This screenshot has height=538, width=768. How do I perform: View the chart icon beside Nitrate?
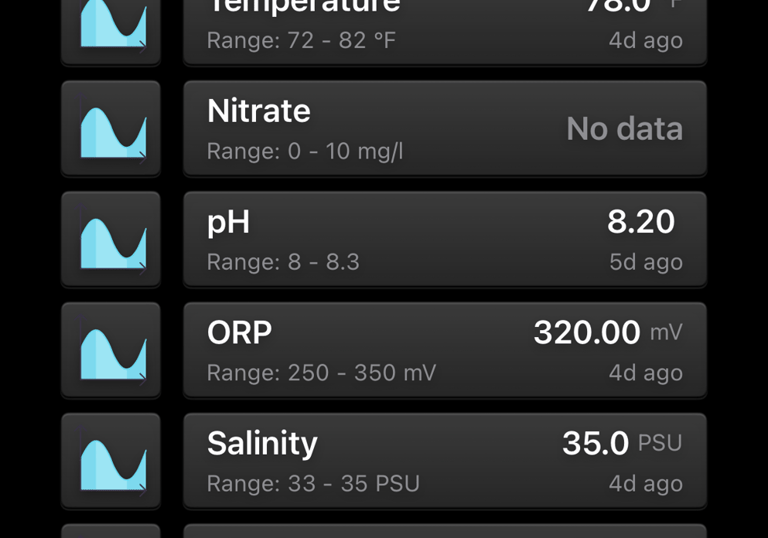[111, 129]
